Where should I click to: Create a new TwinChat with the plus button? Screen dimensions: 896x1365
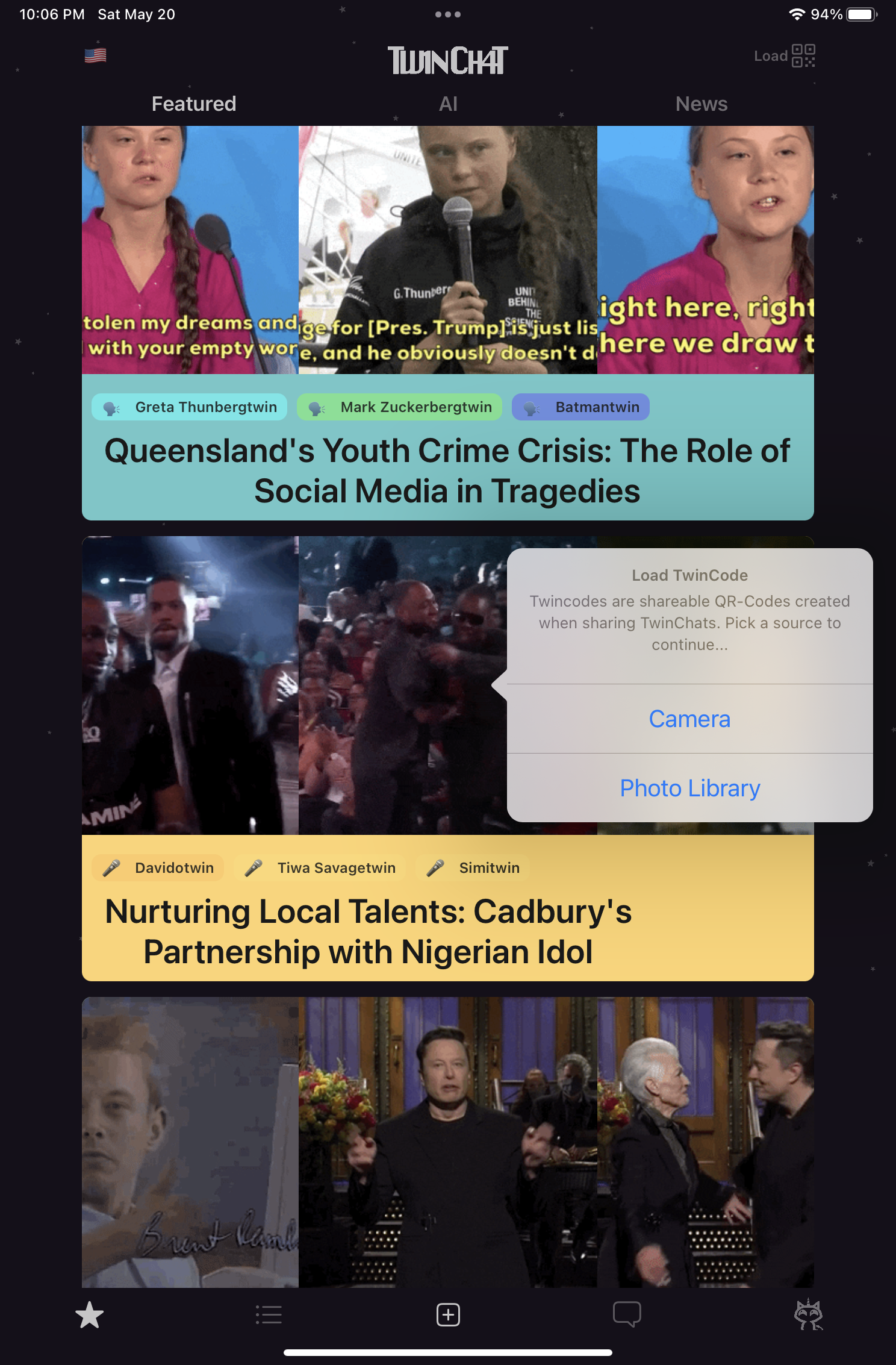coord(448,1314)
